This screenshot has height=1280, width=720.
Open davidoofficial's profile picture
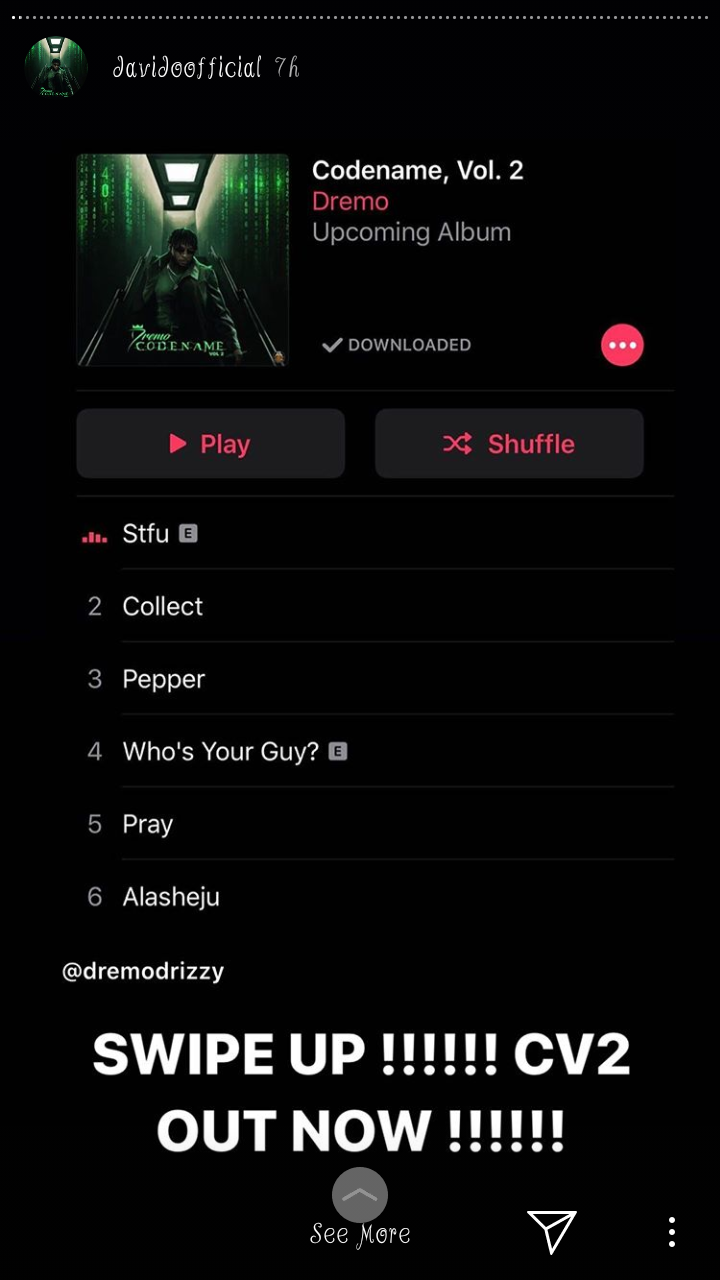pos(56,68)
